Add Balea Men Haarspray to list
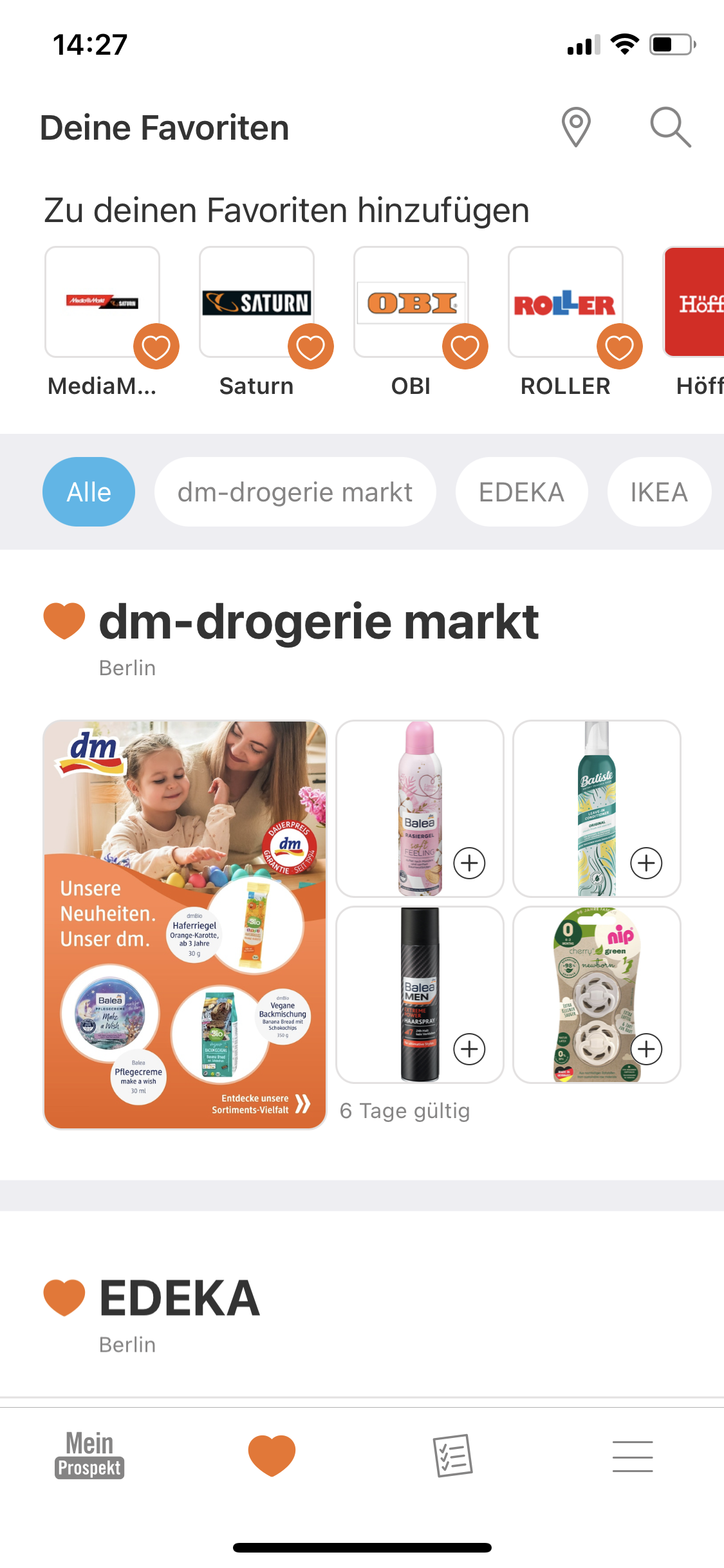 click(469, 1049)
